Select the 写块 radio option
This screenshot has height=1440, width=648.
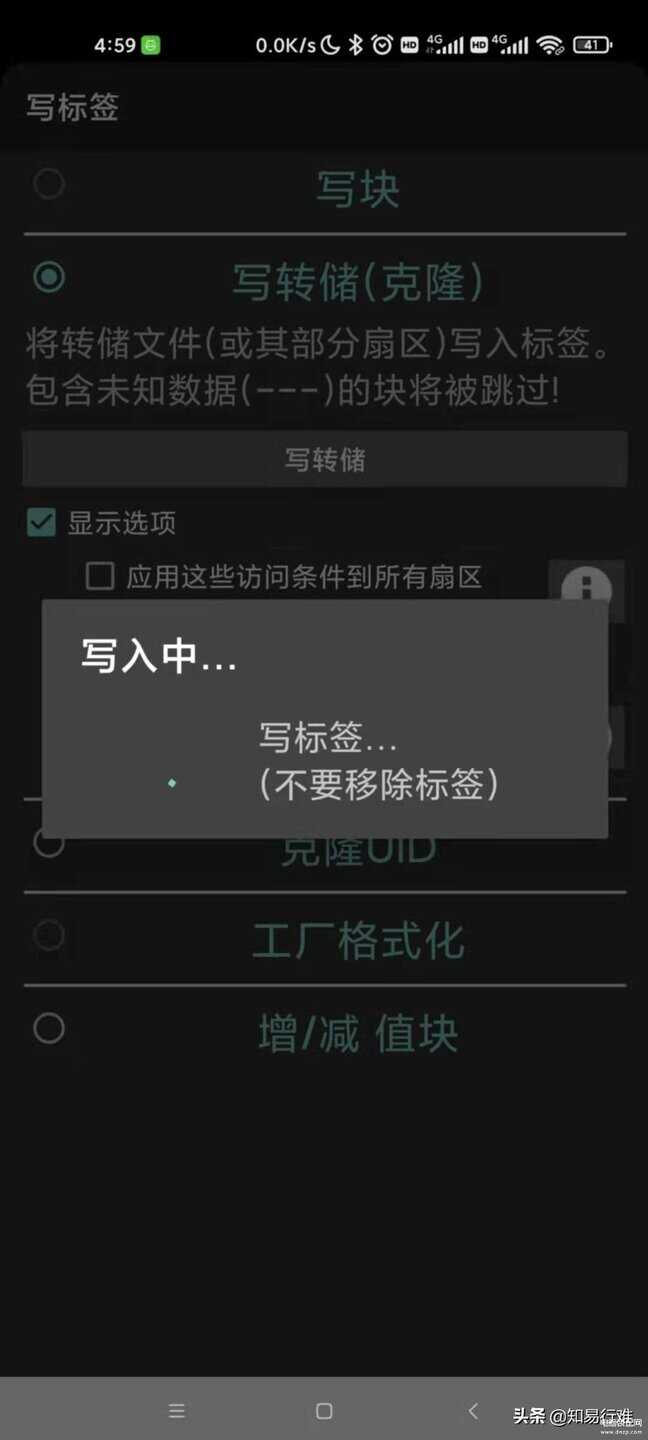(49, 184)
